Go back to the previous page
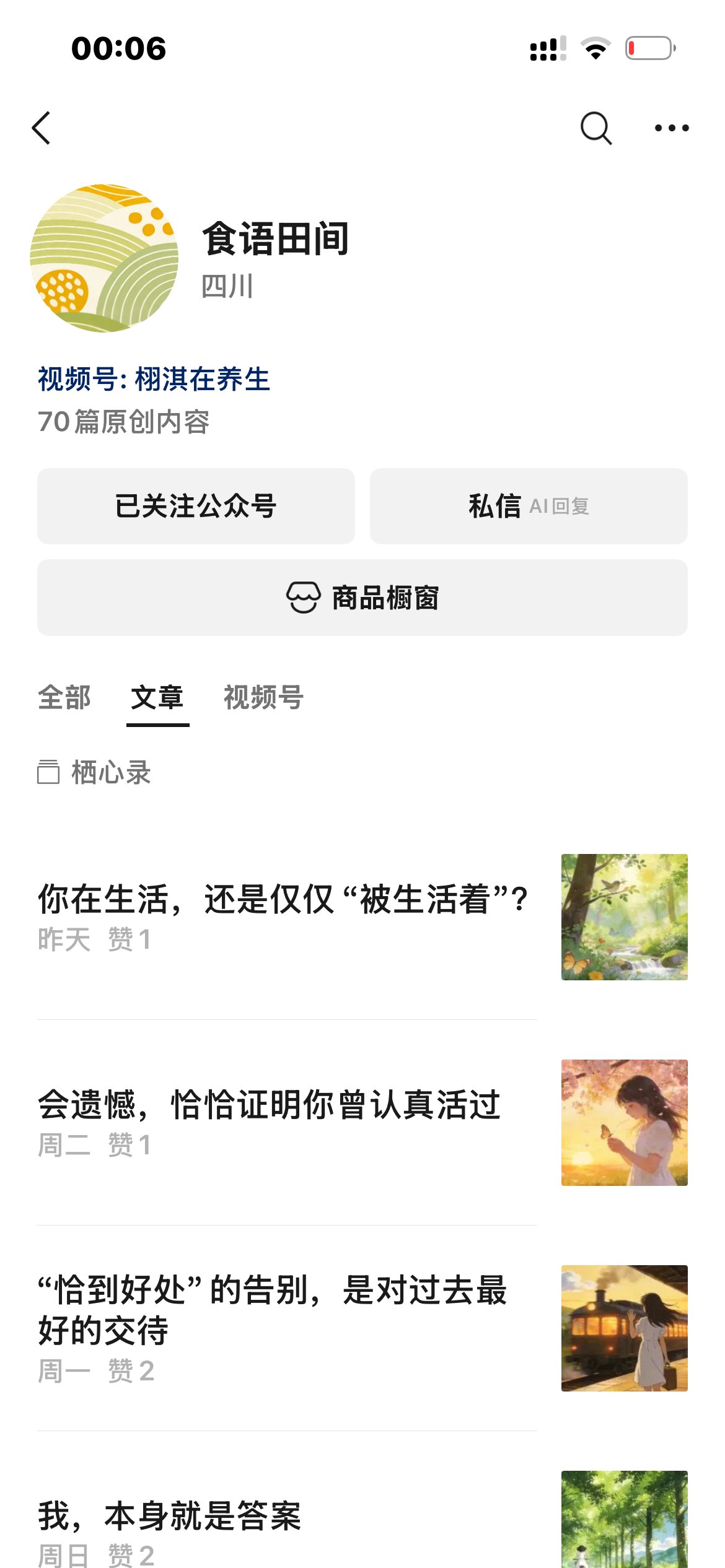 click(42, 128)
